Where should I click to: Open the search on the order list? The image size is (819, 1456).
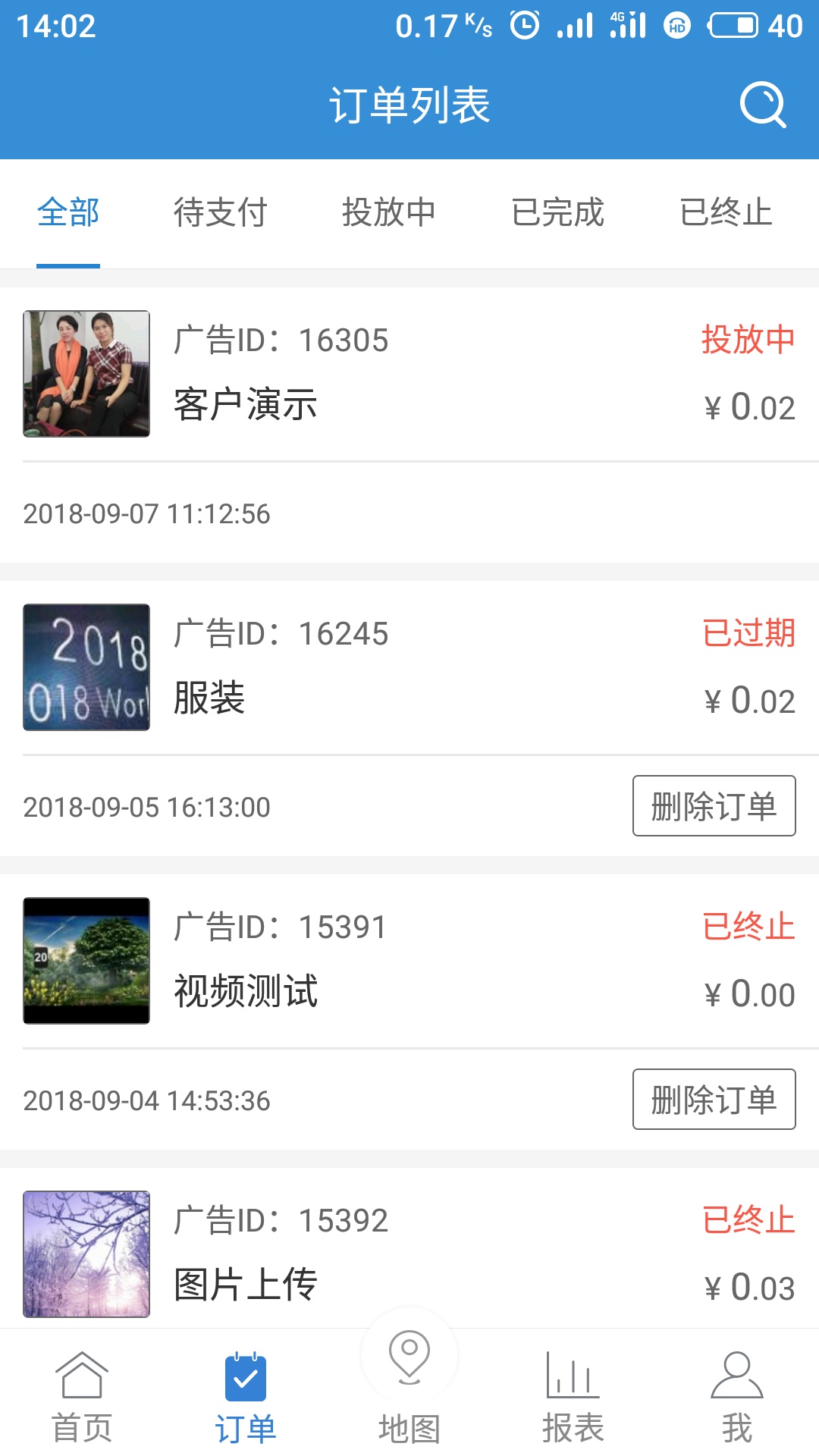click(765, 106)
